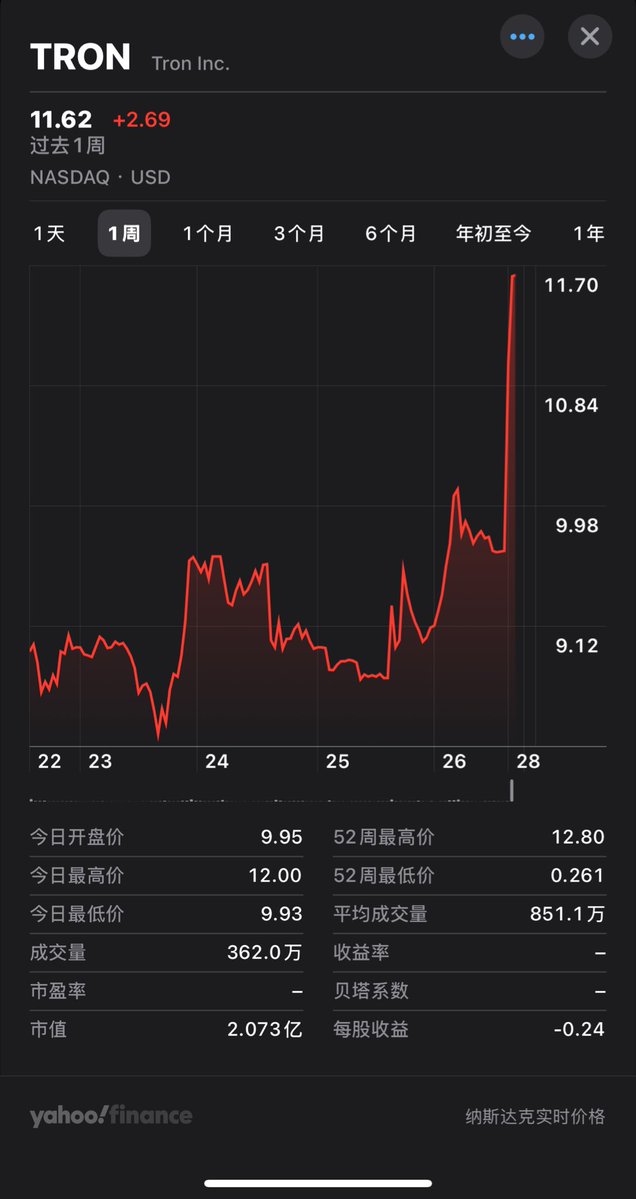
Task: Open the more options ellipsis menu
Action: [522, 37]
